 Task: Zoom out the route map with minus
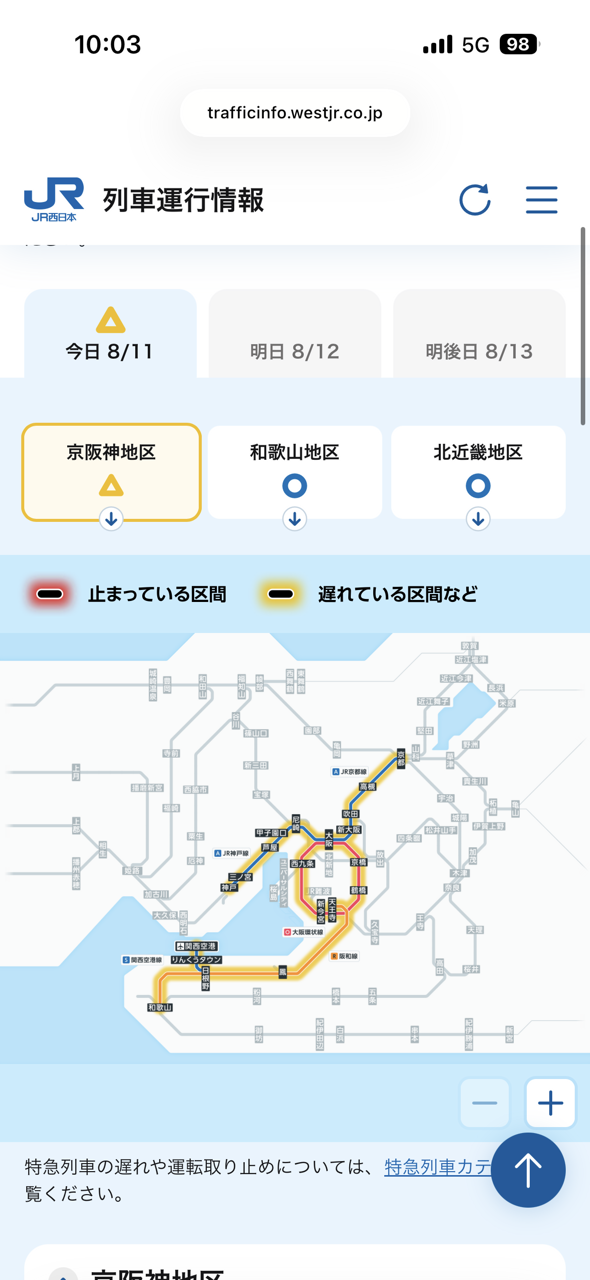click(485, 1103)
